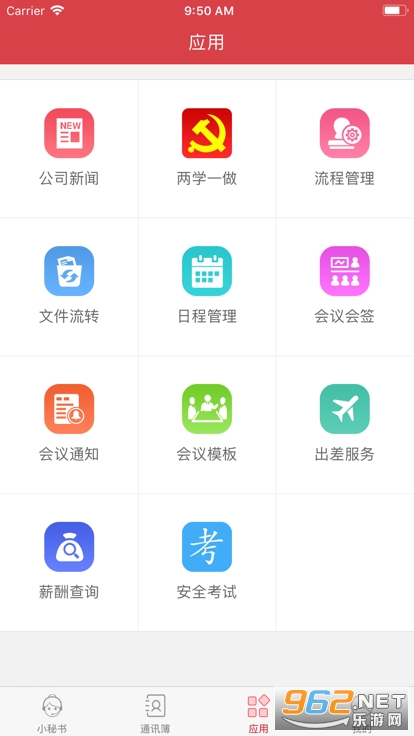Open 薪酬查询 salary query
The width and height of the screenshot is (414, 736).
point(69,562)
